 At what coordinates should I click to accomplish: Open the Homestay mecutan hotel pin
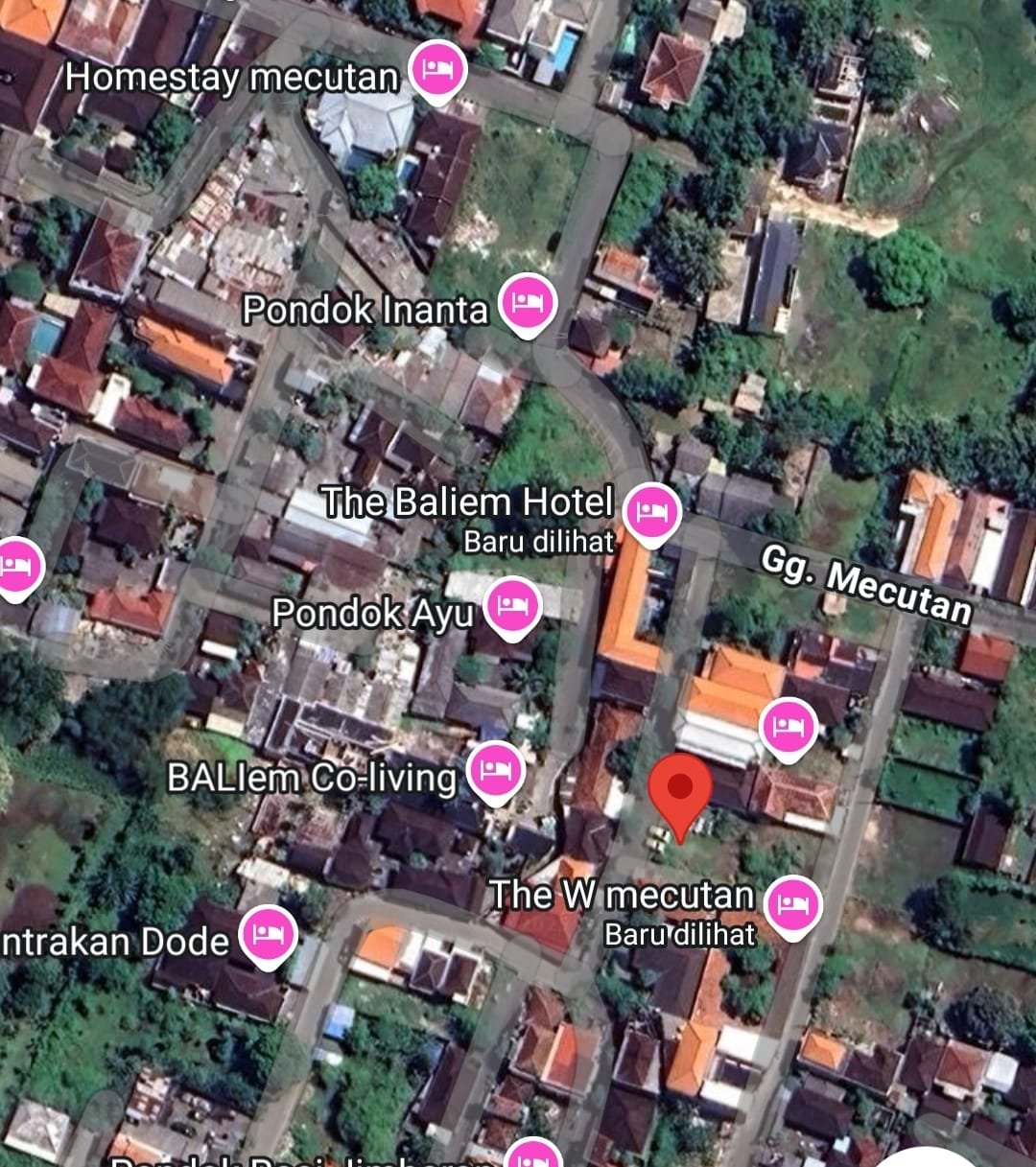437,70
